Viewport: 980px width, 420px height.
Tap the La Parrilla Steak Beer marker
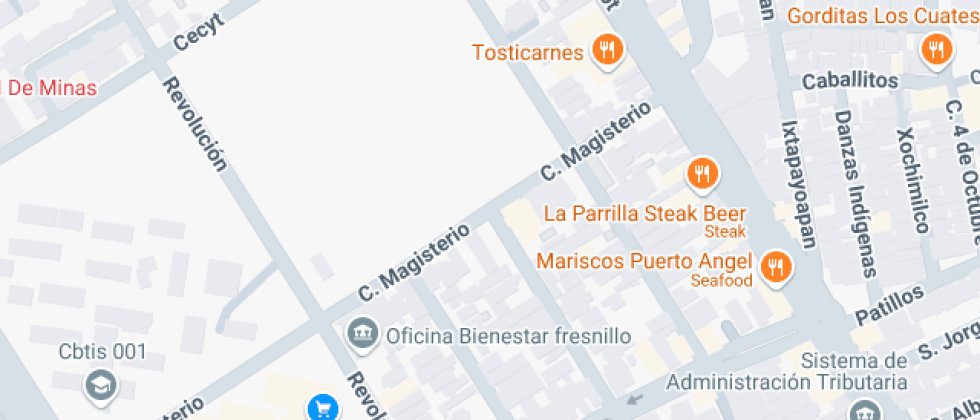[703, 173]
